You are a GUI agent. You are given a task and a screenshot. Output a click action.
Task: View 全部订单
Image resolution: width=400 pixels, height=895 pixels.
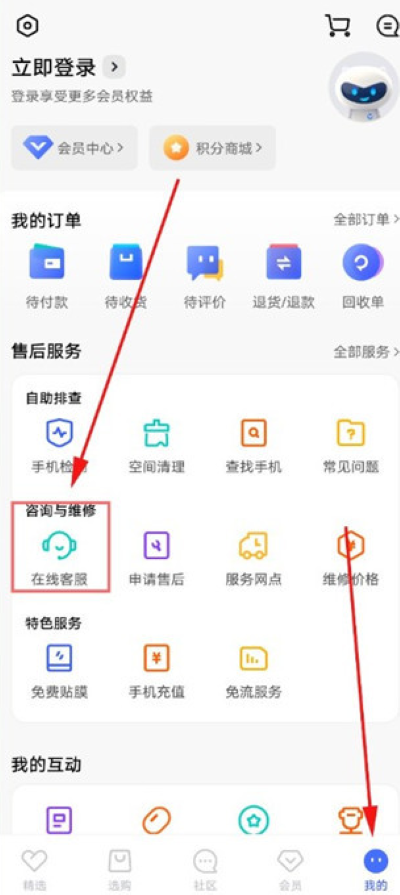pos(366,219)
